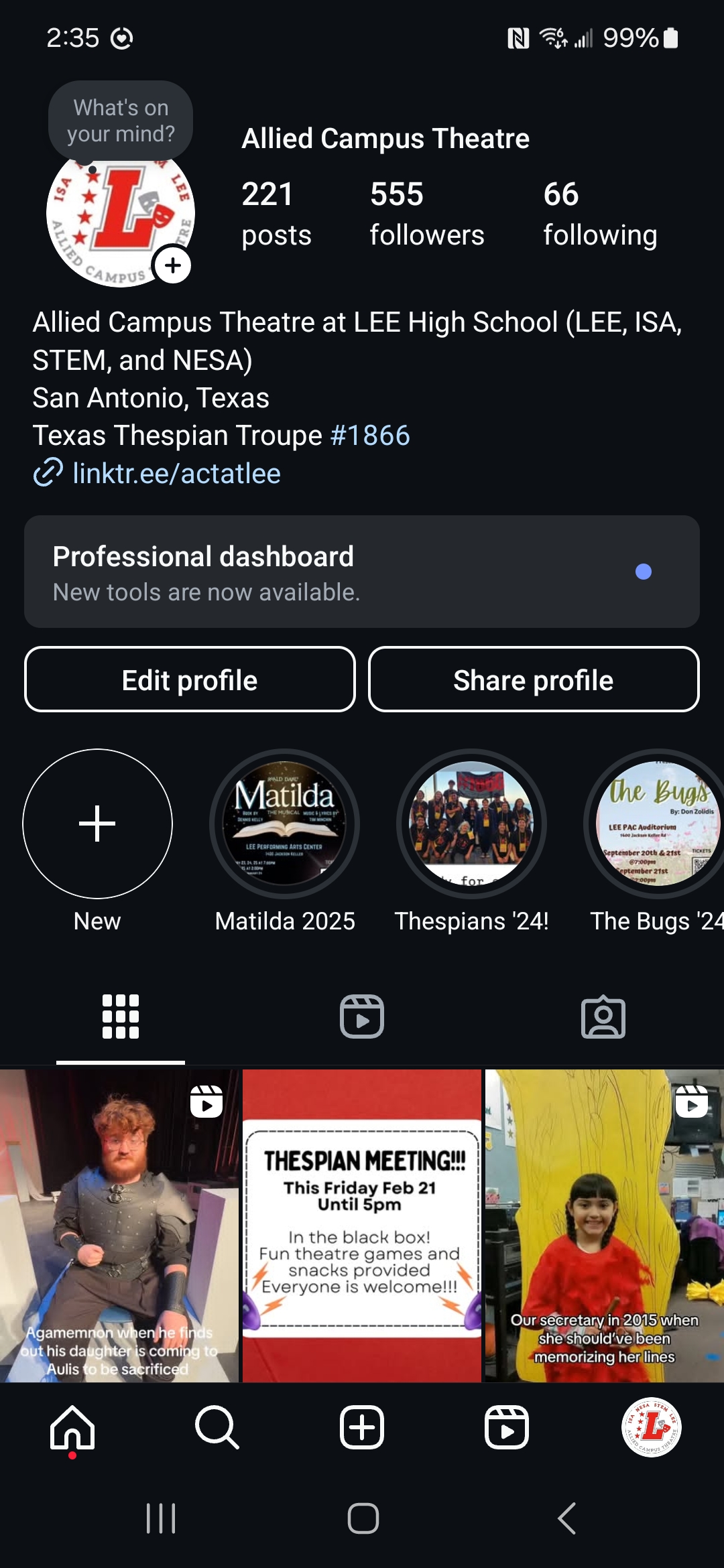Create a New story highlight

(x=97, y=824)
